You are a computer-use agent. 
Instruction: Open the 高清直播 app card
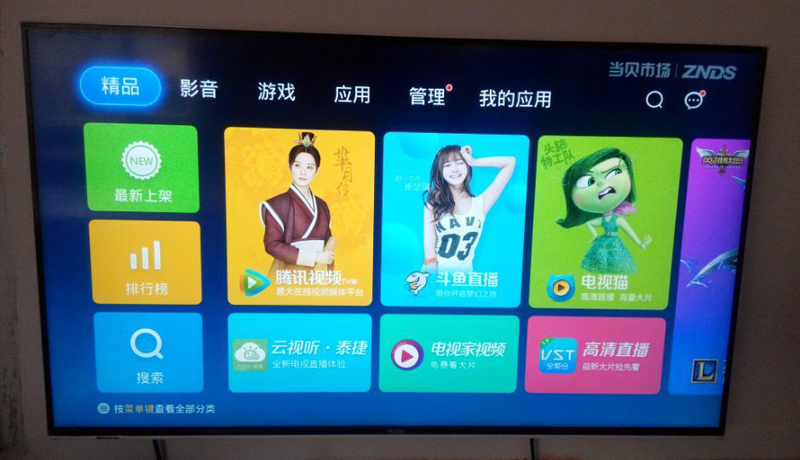point(594,355)
